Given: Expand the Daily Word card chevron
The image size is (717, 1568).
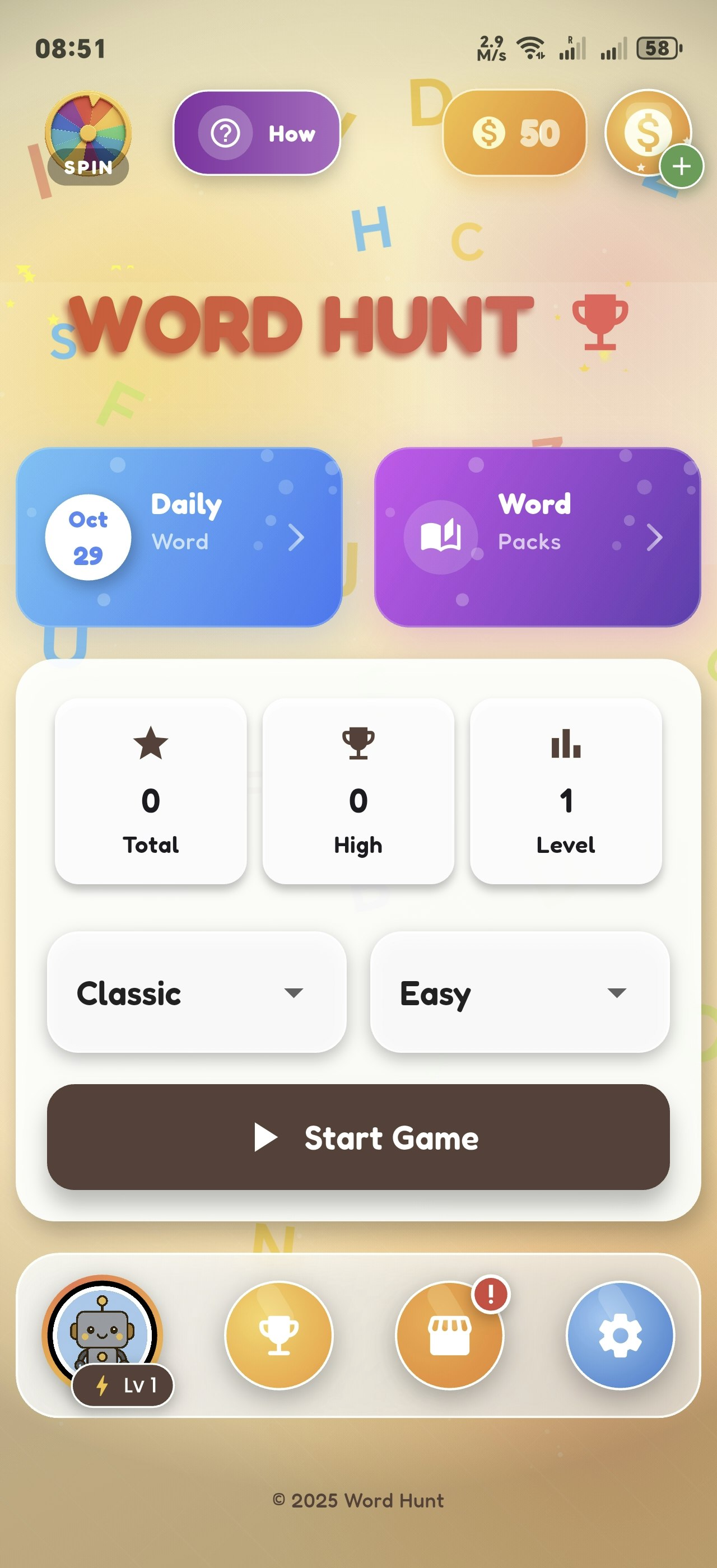Looking at the screenshot, I should (x=297, y=538).
